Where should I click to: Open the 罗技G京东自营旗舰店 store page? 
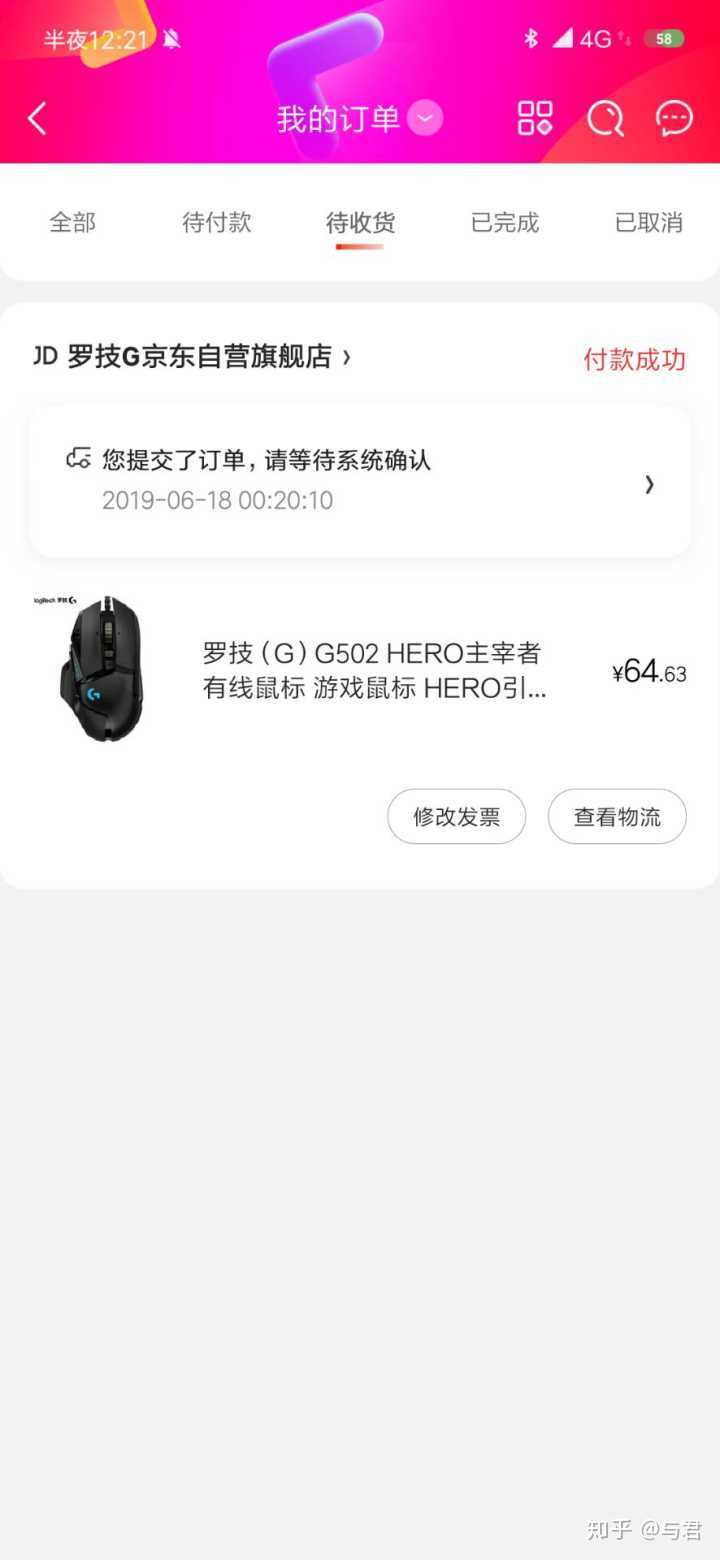coord(200,357)
